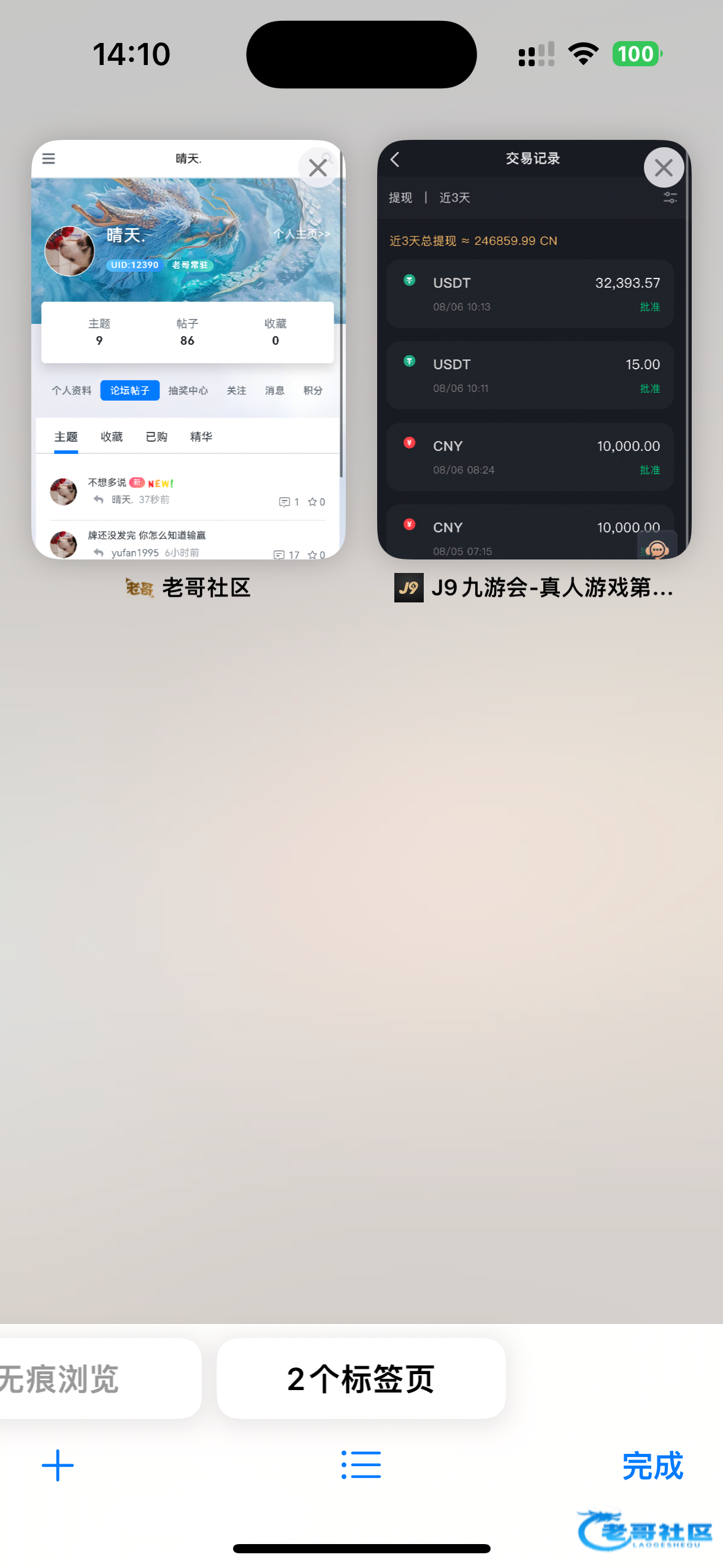
Task: Open the 老哥社区 tab preview
Action: point(188,368)
